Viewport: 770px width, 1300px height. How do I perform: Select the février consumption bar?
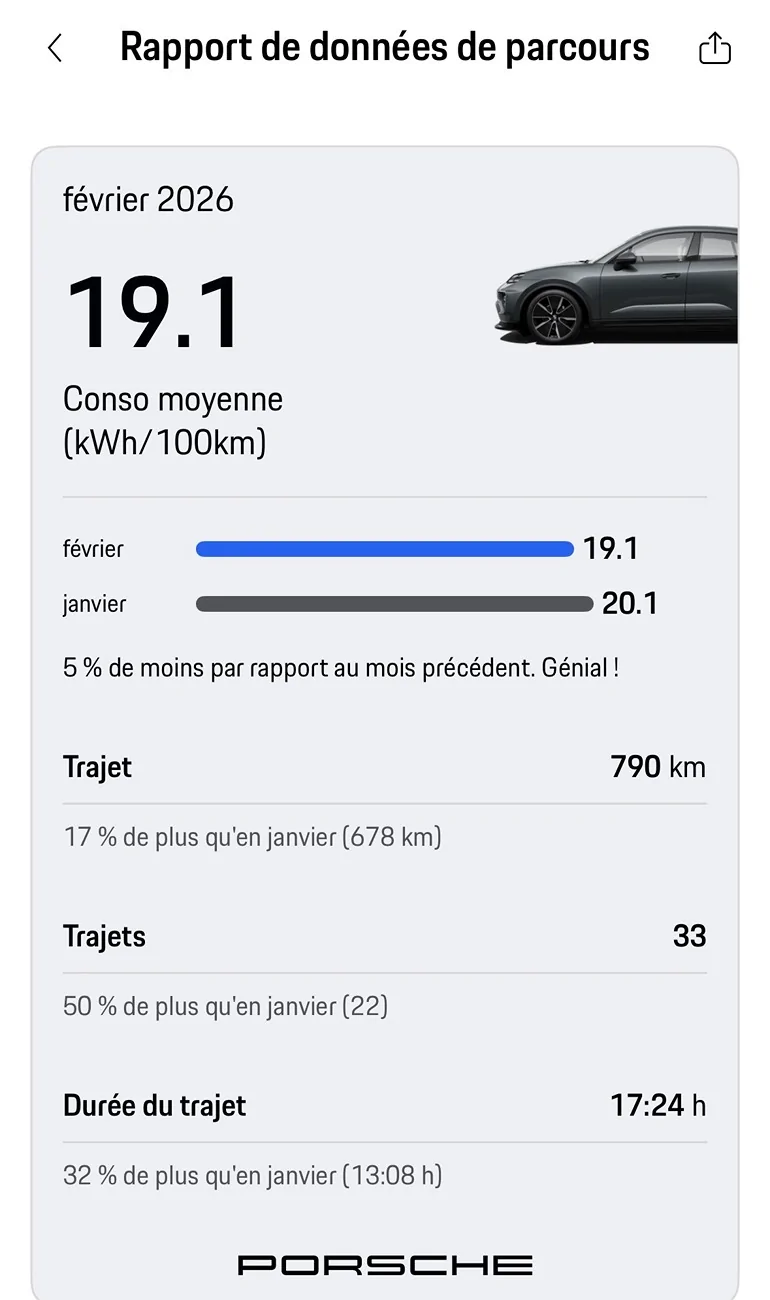[x=383, y=548]
